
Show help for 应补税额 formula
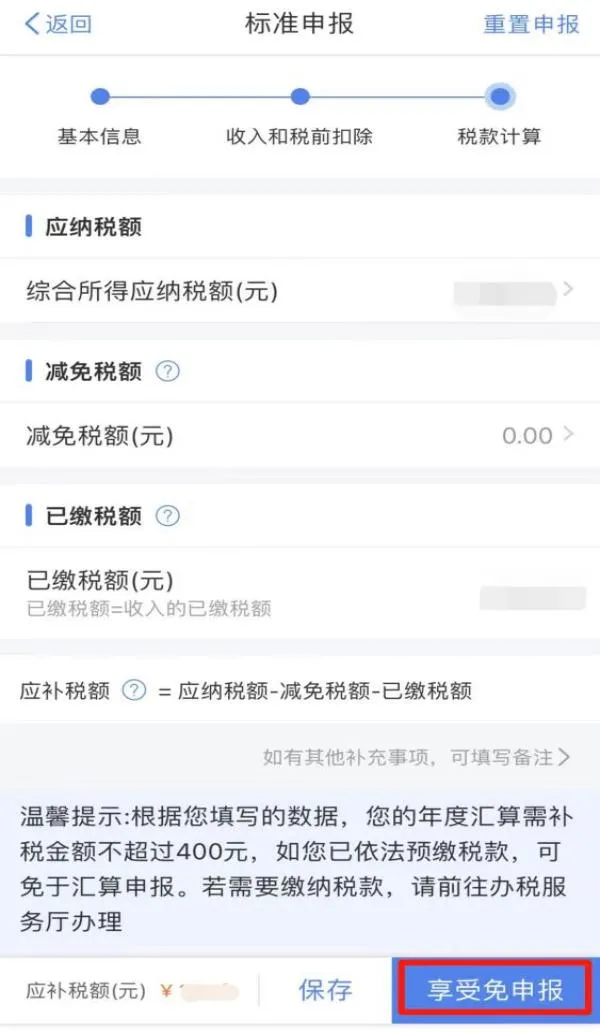[134, 691]
